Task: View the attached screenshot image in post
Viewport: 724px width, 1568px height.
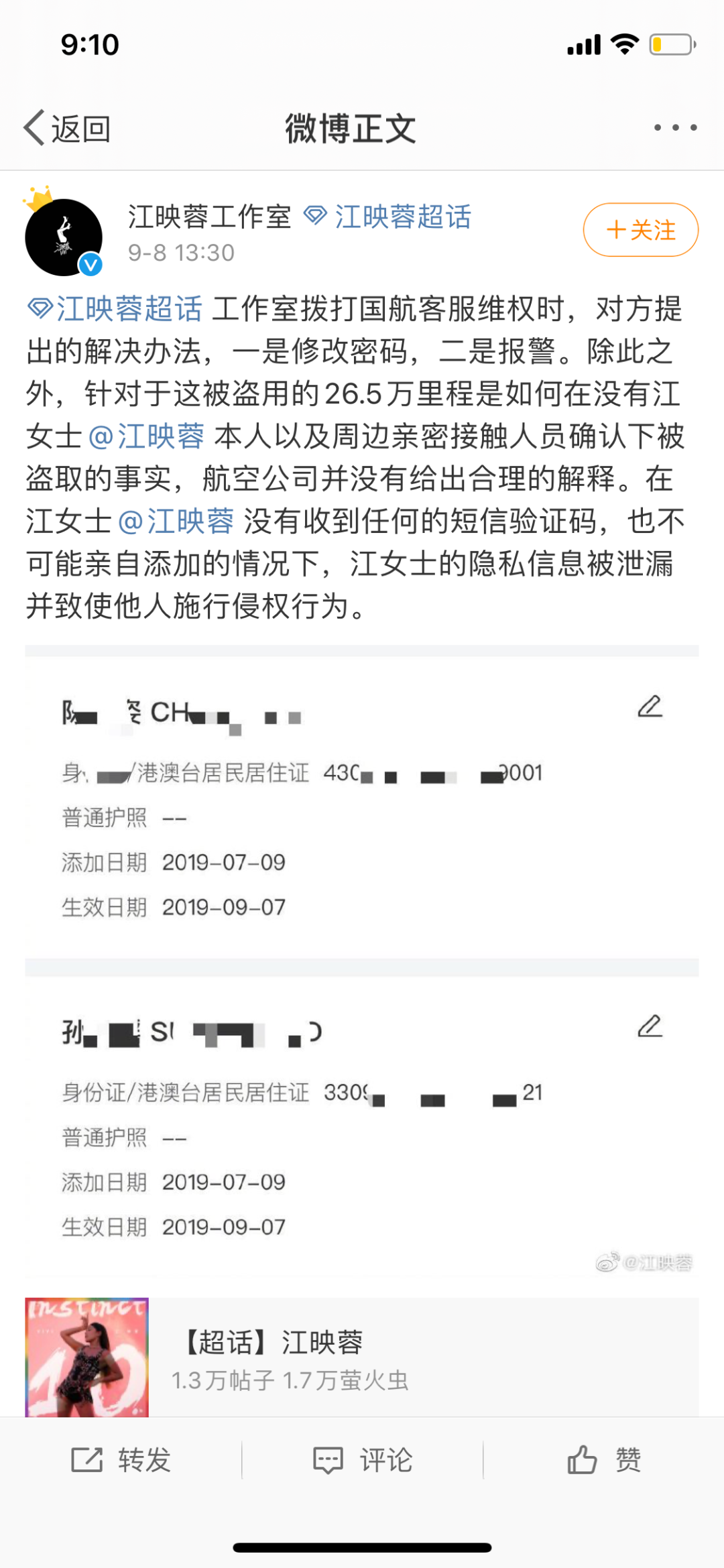Action: tap(362, 959)
